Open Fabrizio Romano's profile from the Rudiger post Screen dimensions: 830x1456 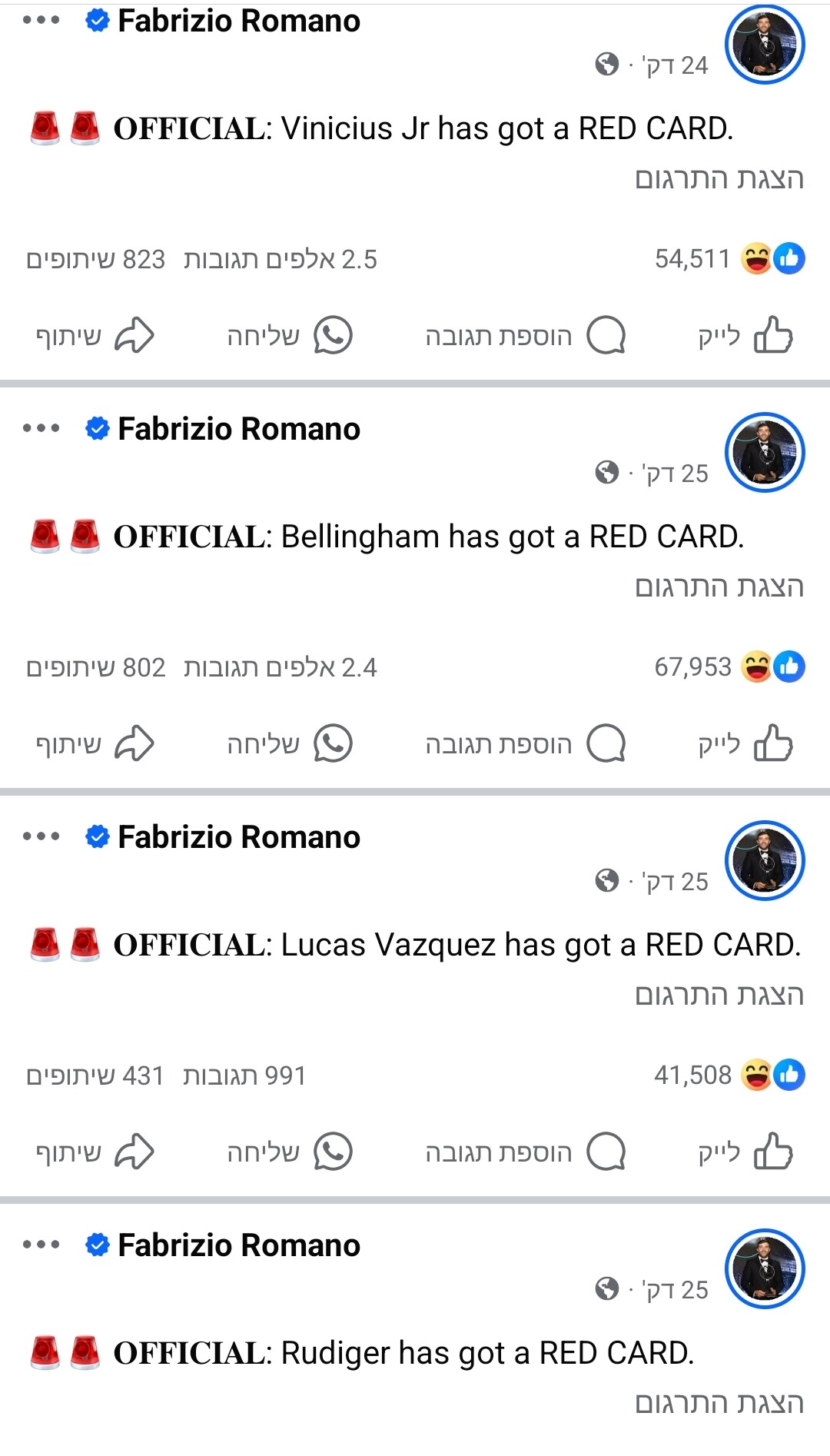238,1245
